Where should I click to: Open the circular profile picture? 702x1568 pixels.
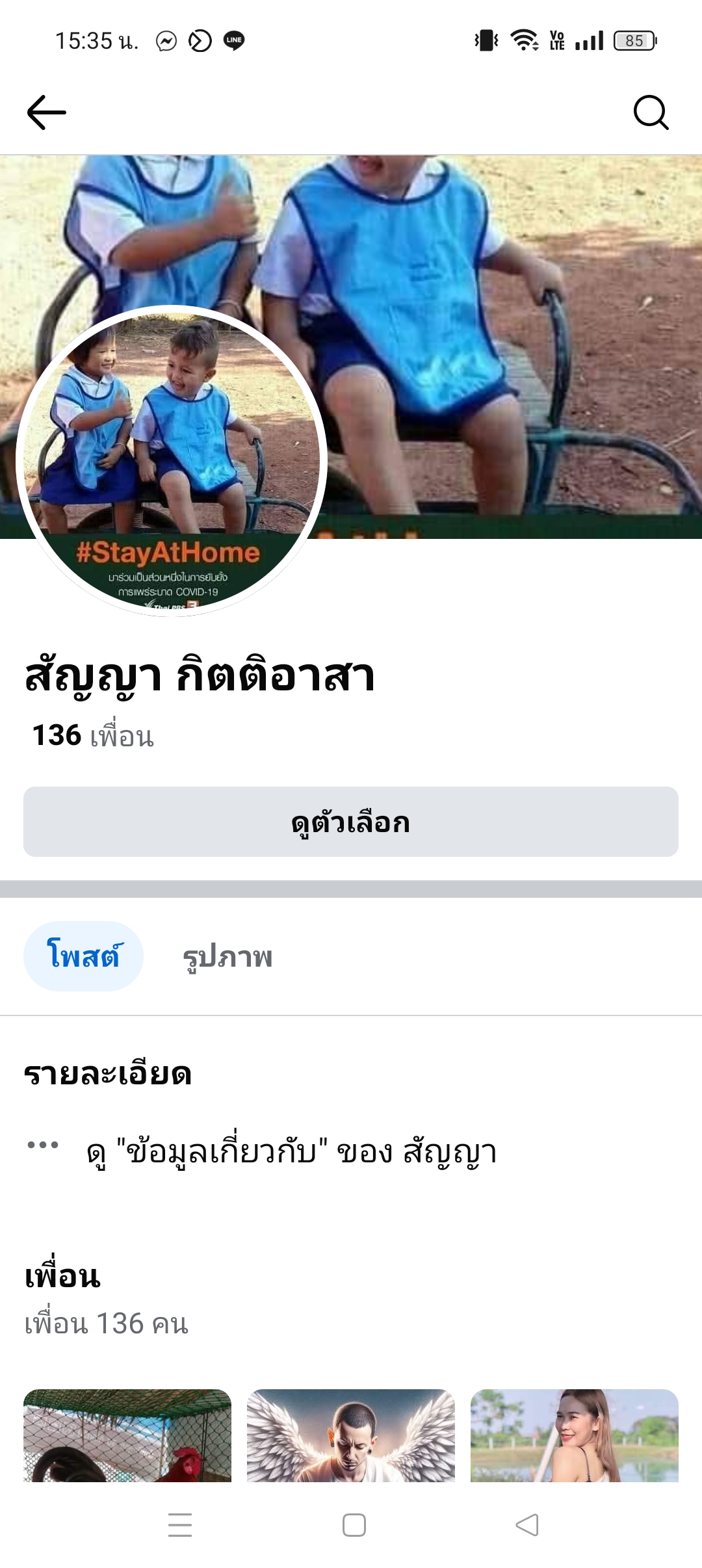coord(172,460)
